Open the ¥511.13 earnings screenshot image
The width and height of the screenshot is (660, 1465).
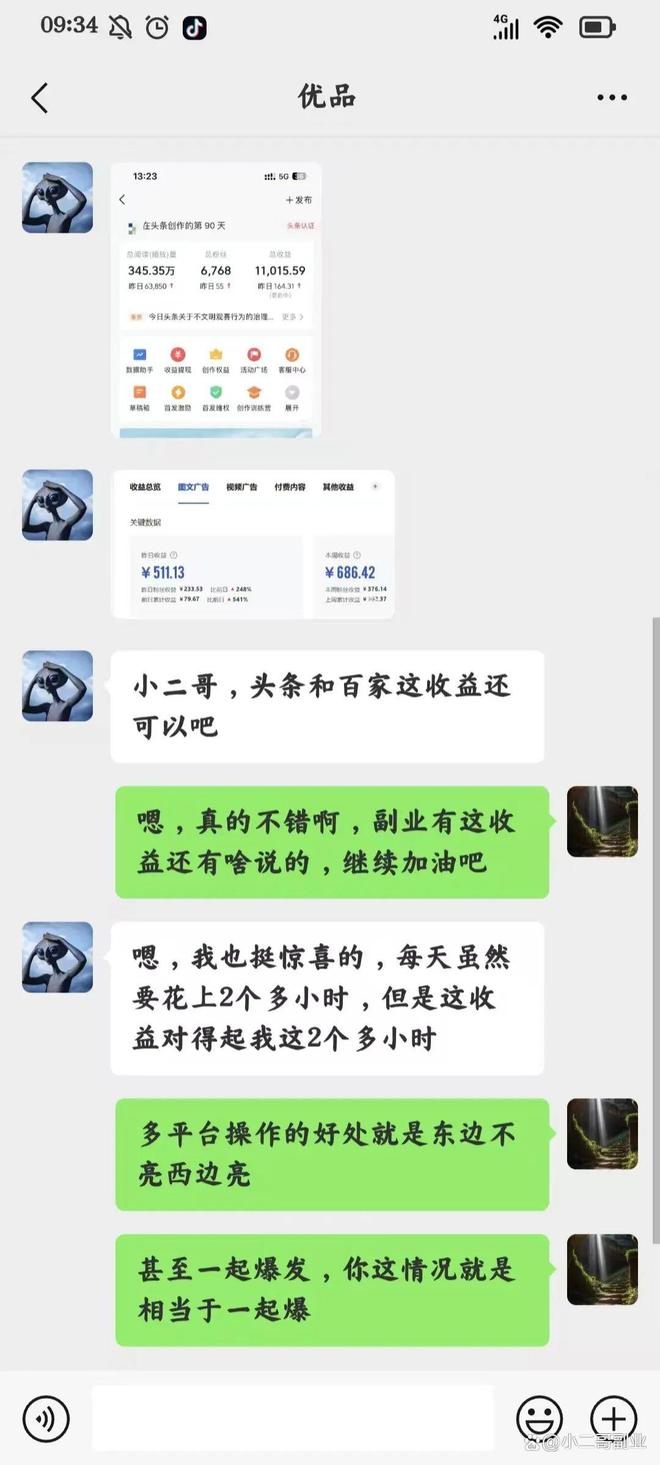tap(253, 544)
